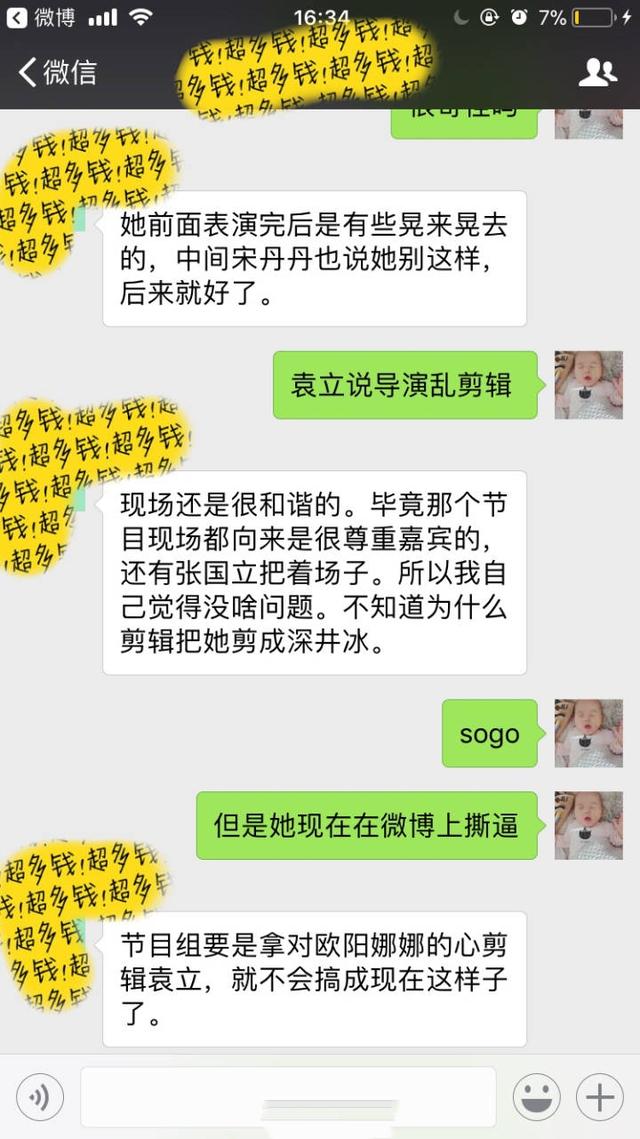The height and width of the screenshot is (1139, 640).
Task: Open the chat members info icon
Action: [597, 72]
